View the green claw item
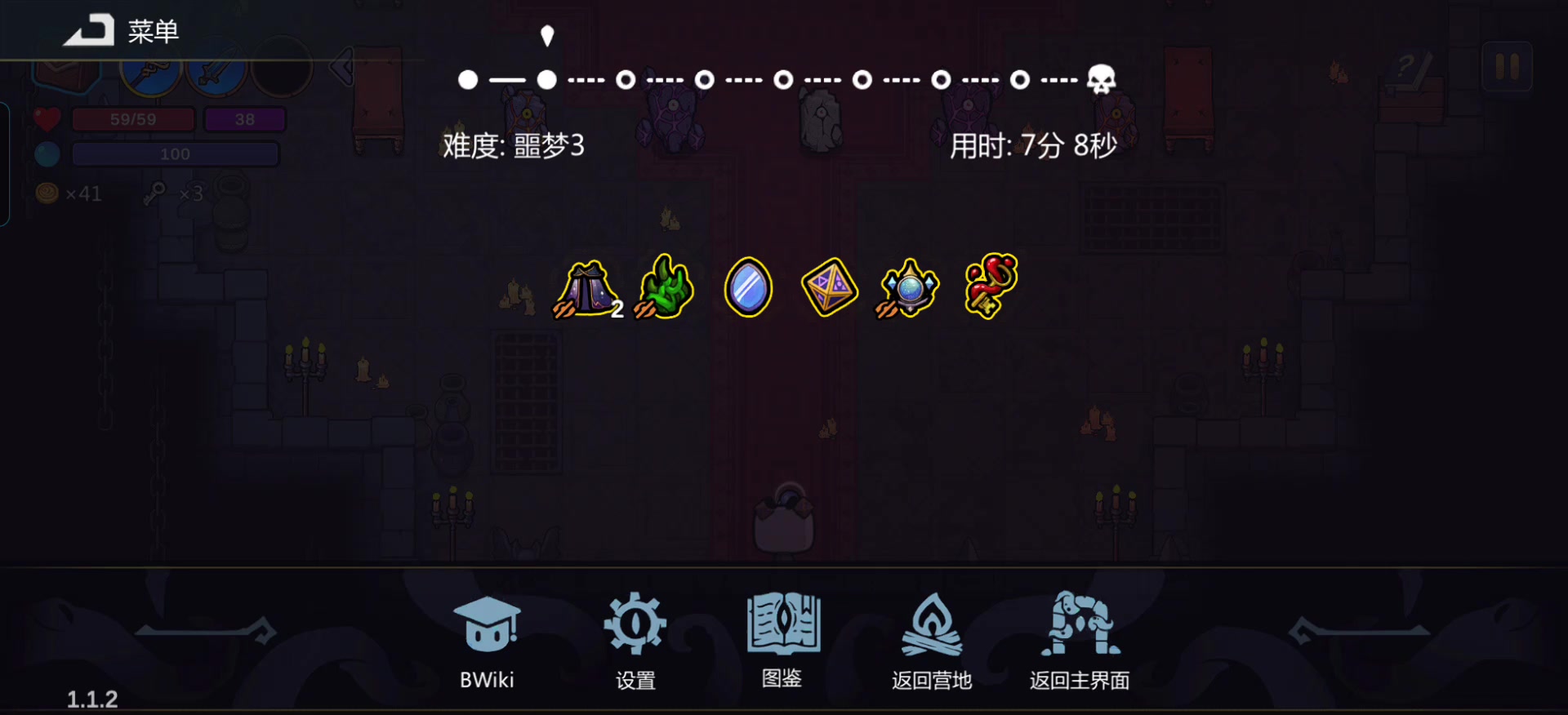The height and width of the screenshot is (715, 1568). [666, 286]
